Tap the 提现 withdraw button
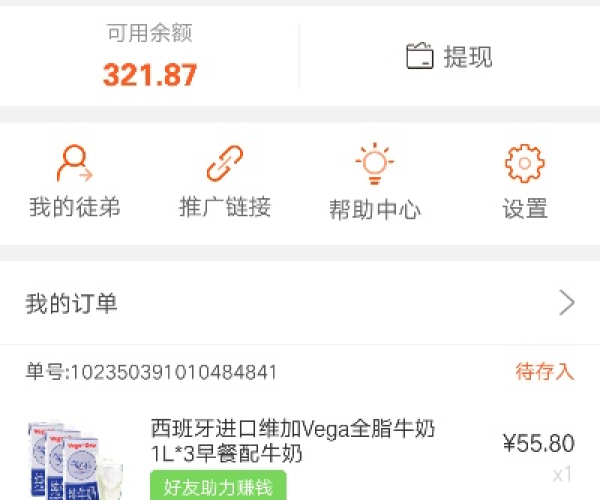 (x=449, y=57)
